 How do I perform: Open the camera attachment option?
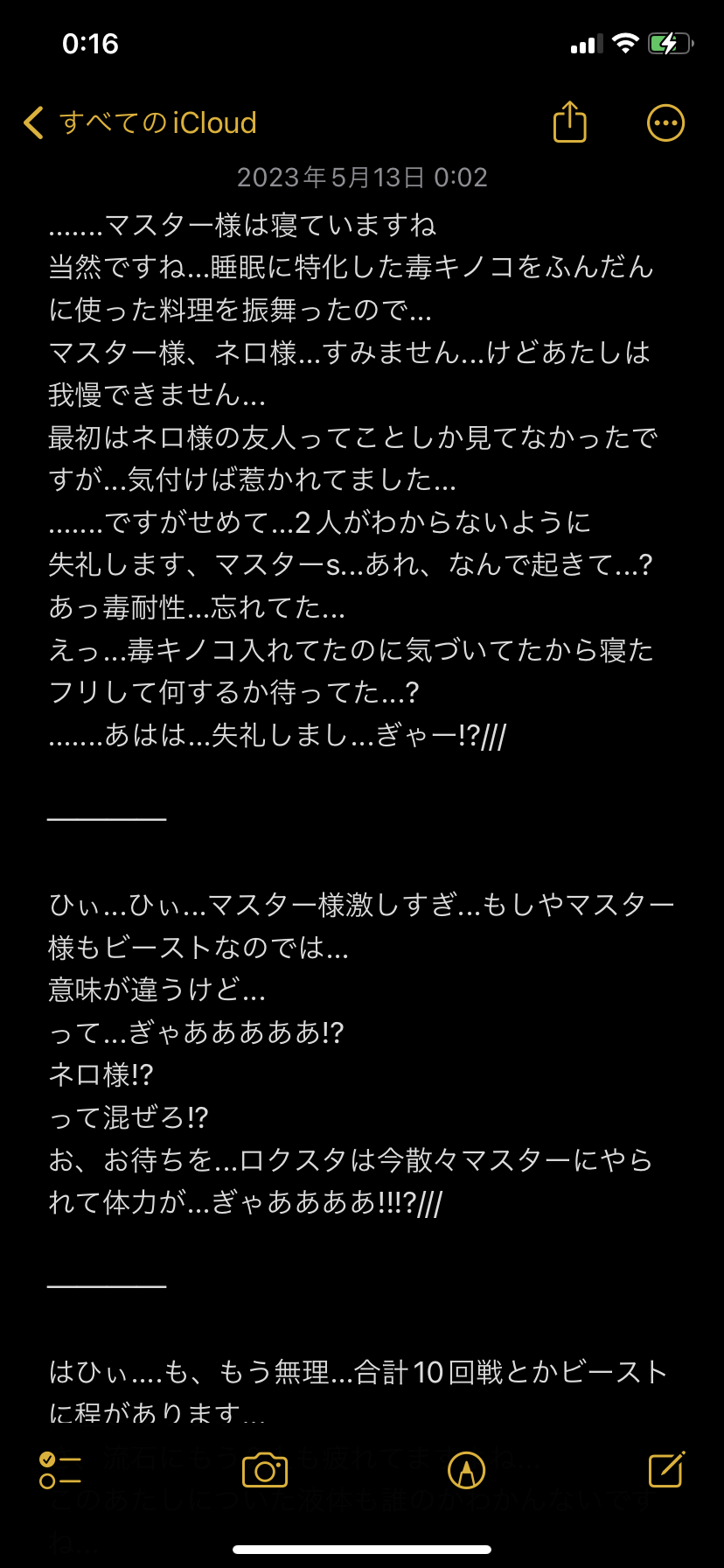265,1470
